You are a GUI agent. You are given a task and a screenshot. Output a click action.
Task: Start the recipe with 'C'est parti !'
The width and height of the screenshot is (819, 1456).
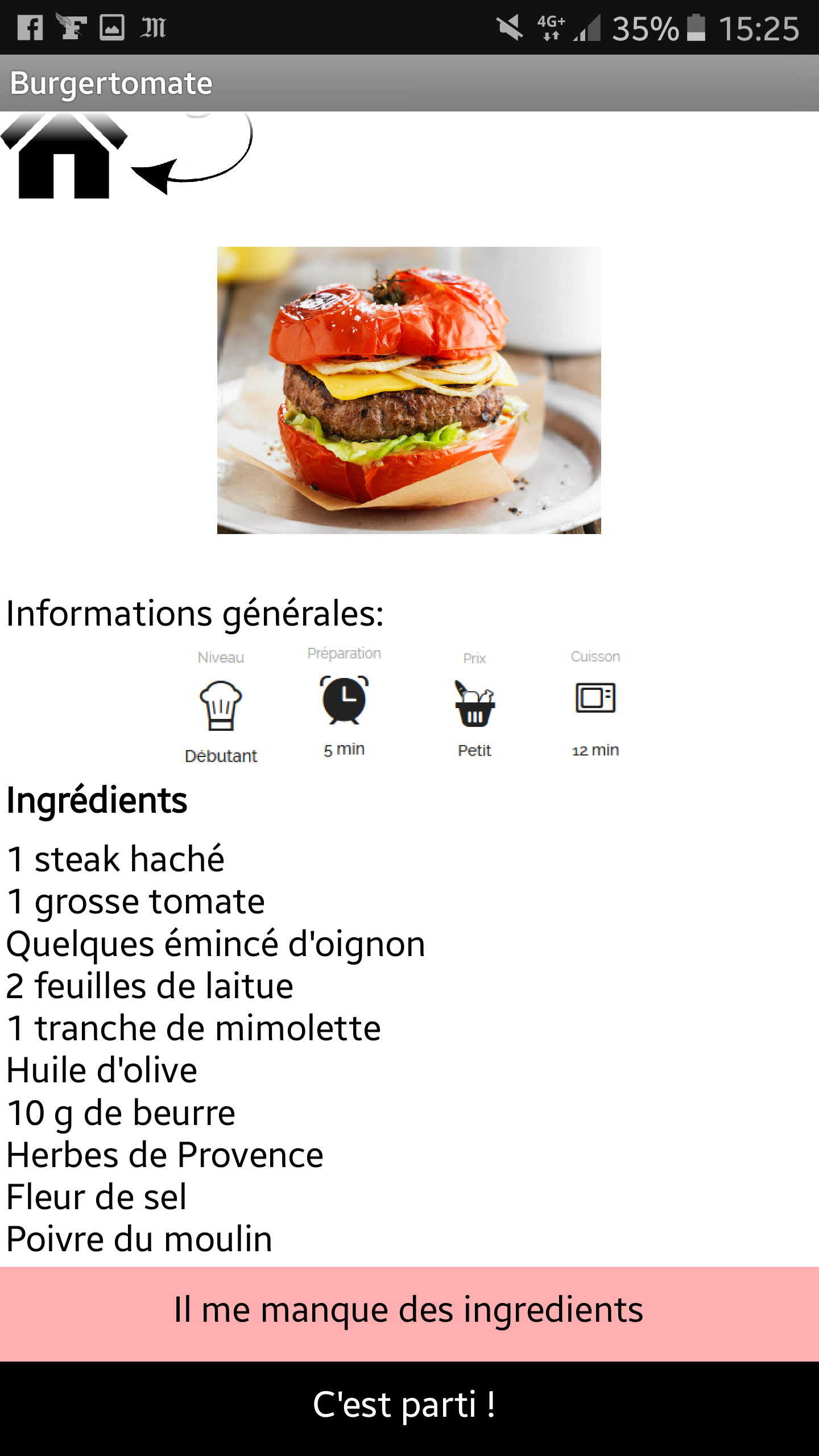[409, 1408]
